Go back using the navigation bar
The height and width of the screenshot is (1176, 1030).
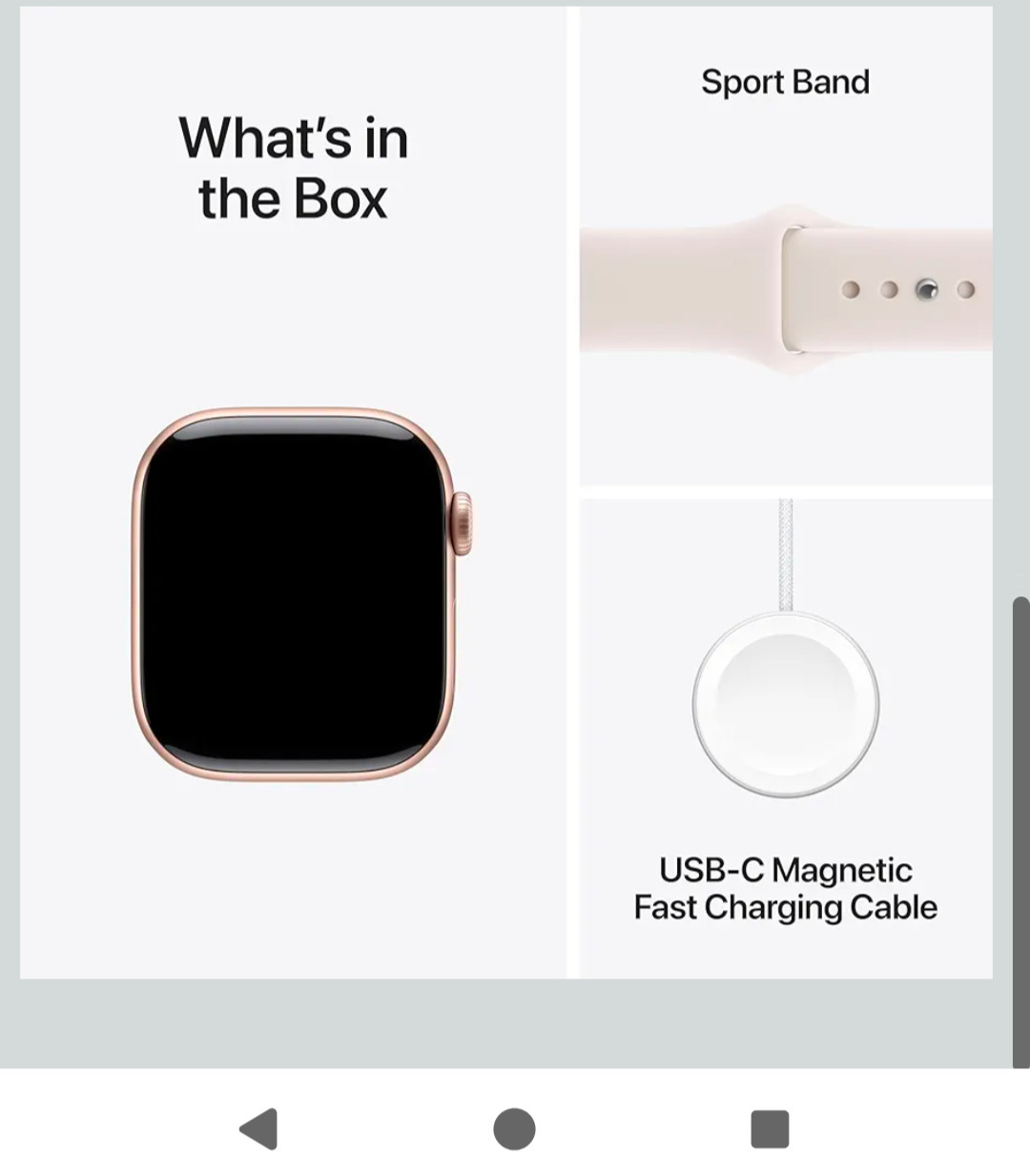click(258, 1129)
